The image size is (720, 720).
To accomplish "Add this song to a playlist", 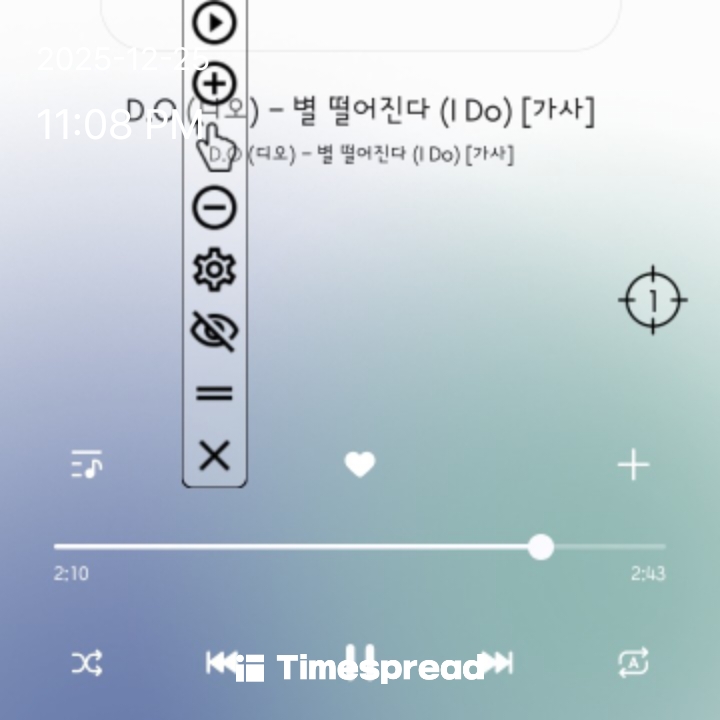I will (x=633, y=464).
